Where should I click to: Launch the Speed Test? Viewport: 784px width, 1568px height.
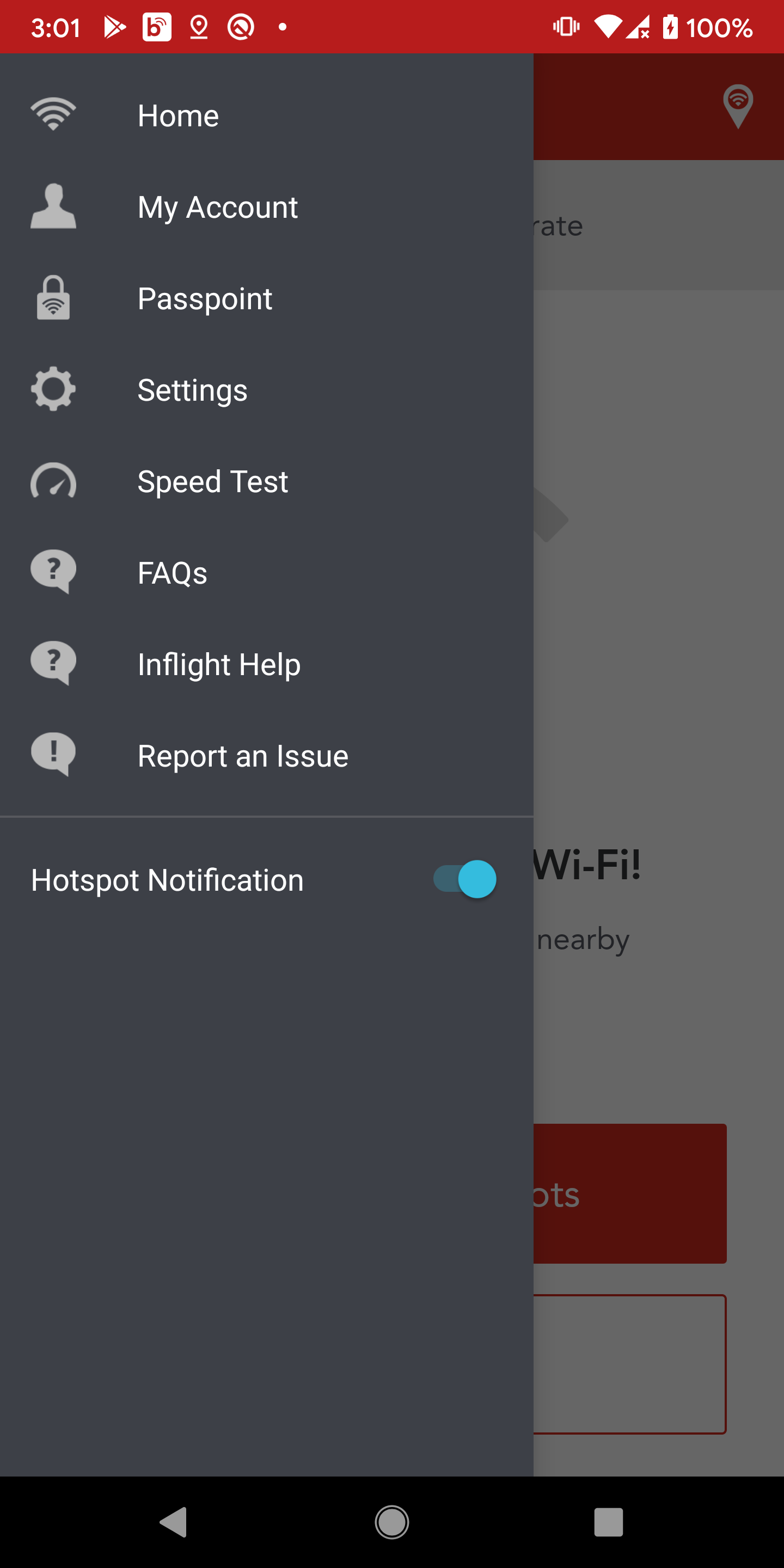point(267,481)
